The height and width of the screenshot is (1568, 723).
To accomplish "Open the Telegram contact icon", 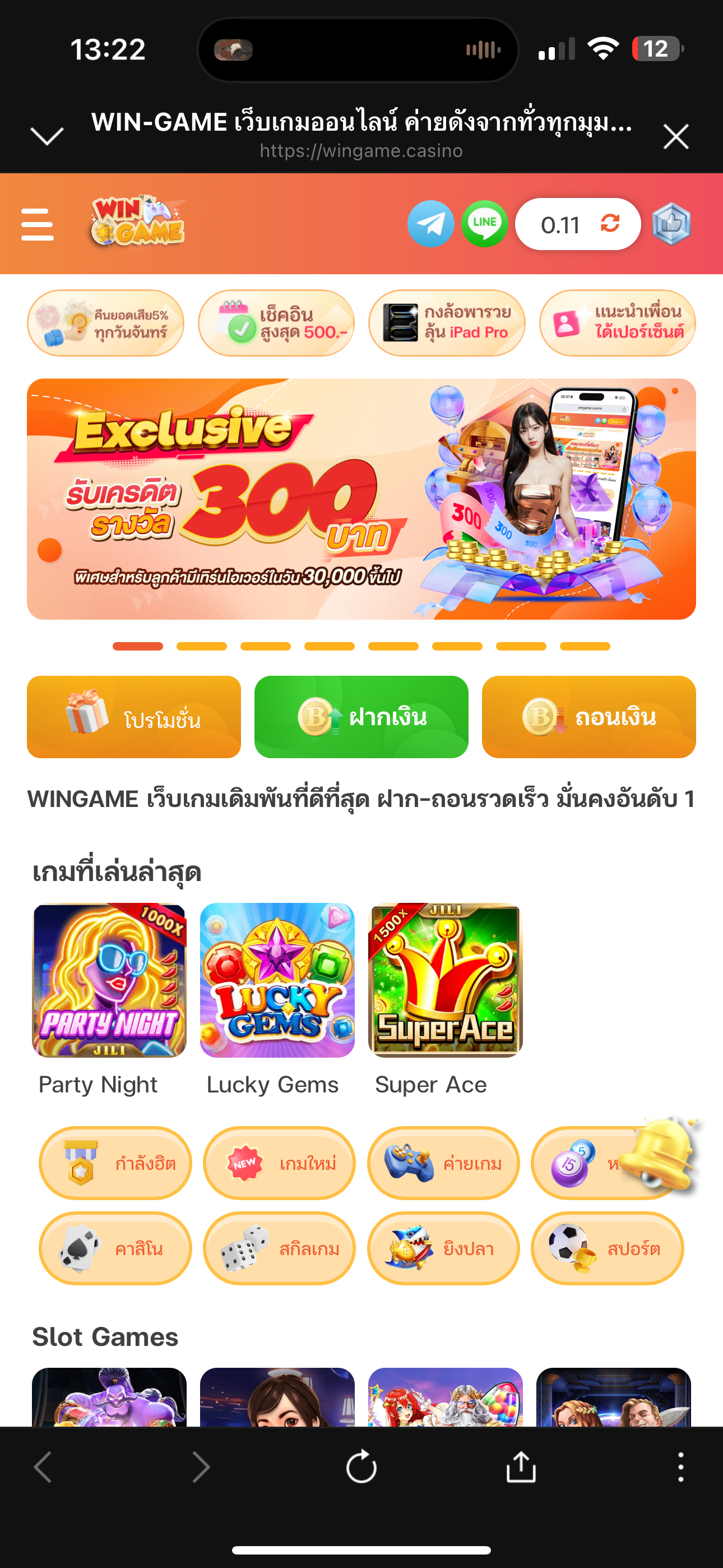I will coord(431,224).
